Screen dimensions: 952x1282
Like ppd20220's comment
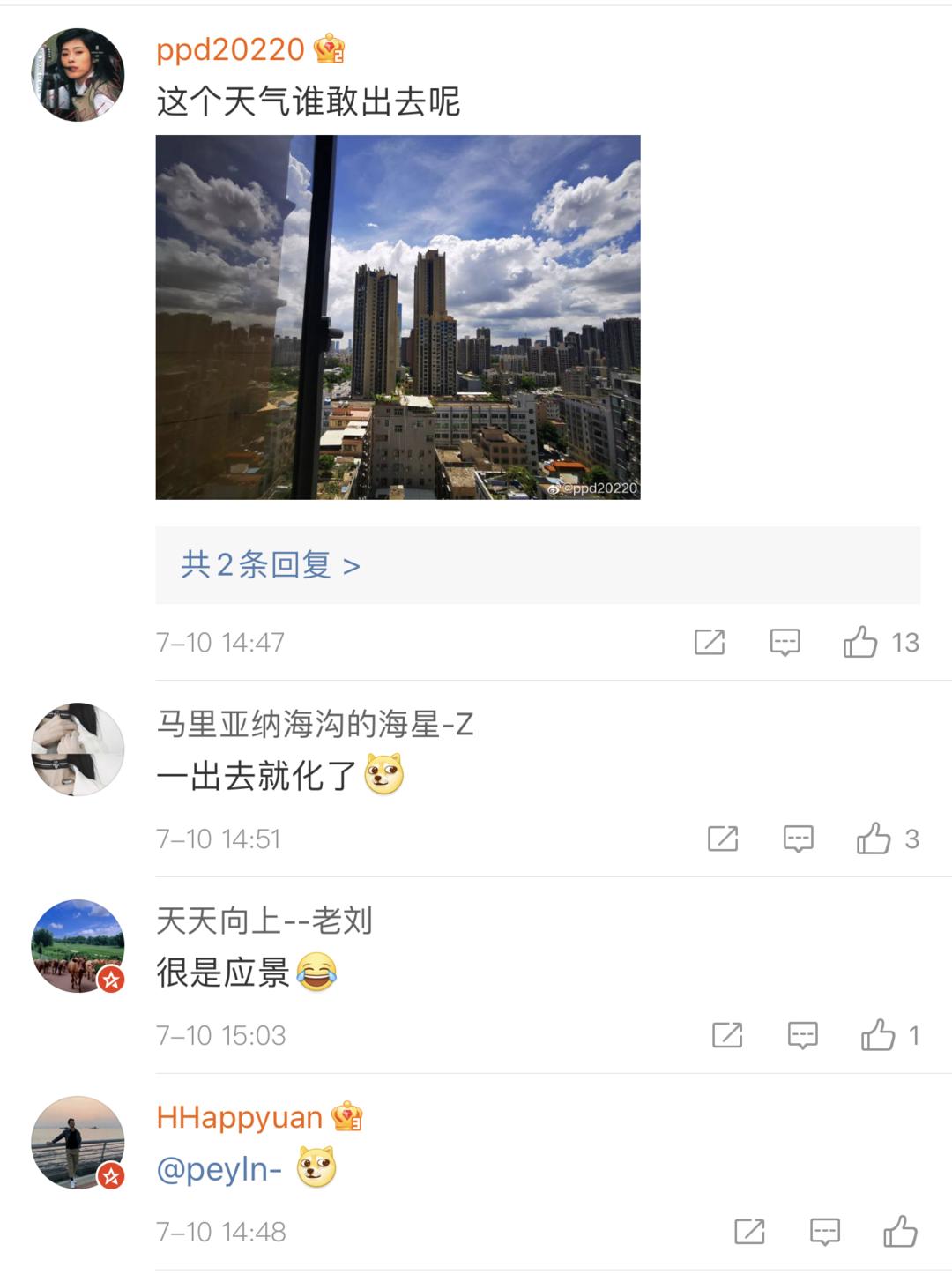click(x=860, y=643)
